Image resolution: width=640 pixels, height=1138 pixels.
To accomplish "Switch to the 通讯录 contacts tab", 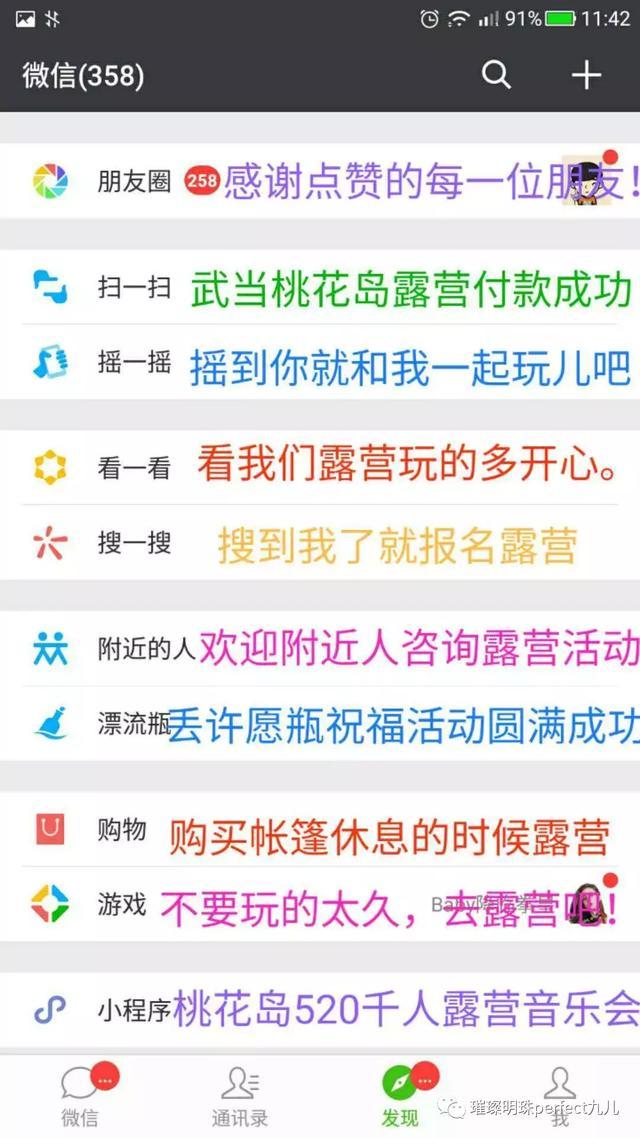I will [240, 1096].
